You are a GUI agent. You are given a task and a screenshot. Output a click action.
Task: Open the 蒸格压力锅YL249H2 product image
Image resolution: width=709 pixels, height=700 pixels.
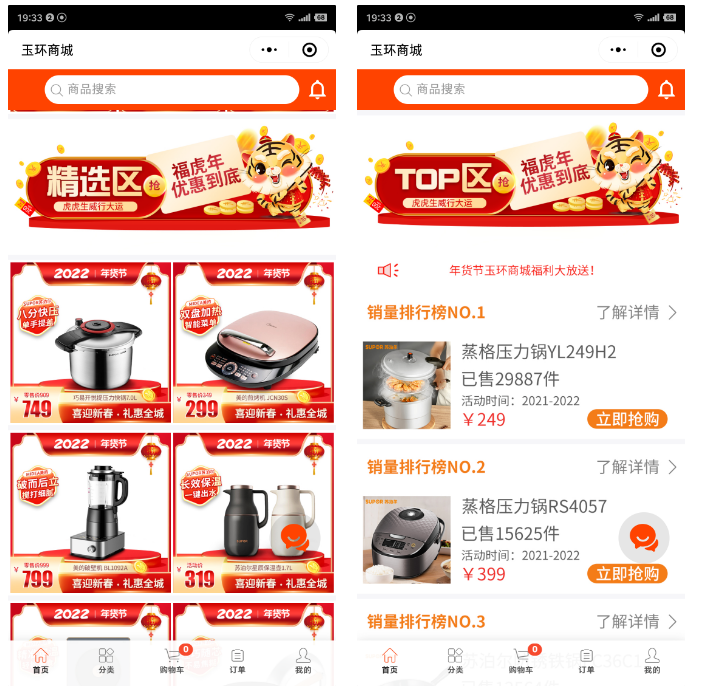(x=406, y=385)
